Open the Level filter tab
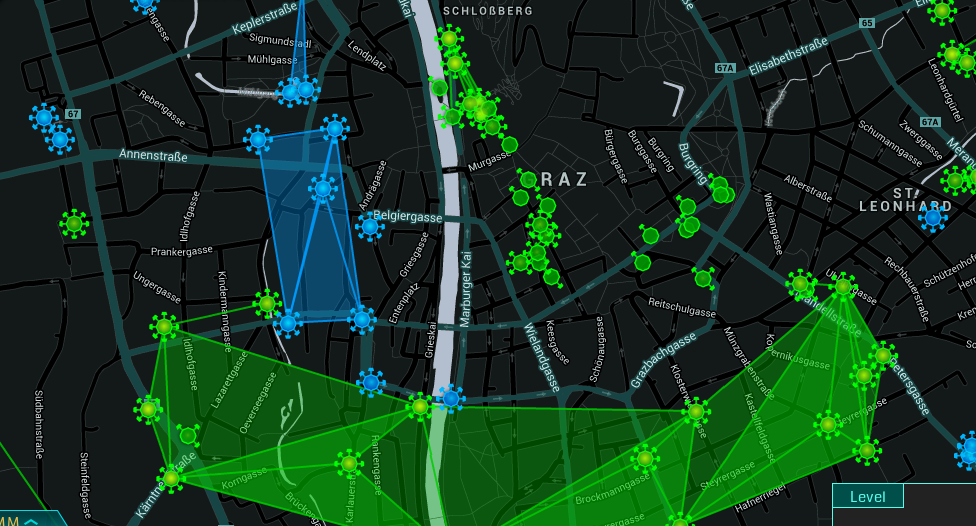The width and height of the screenshot is (976, 526). point(867,496)
